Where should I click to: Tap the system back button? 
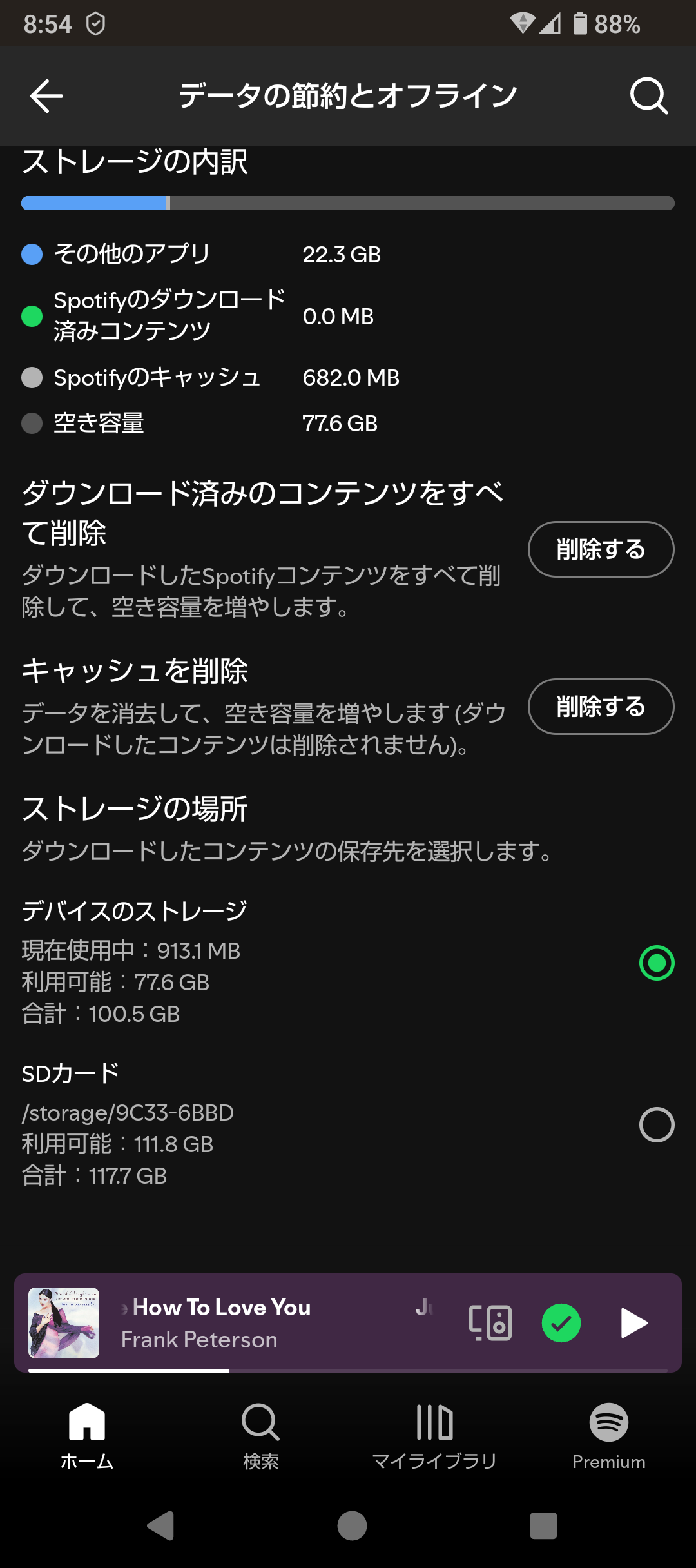click(161, 1526)
